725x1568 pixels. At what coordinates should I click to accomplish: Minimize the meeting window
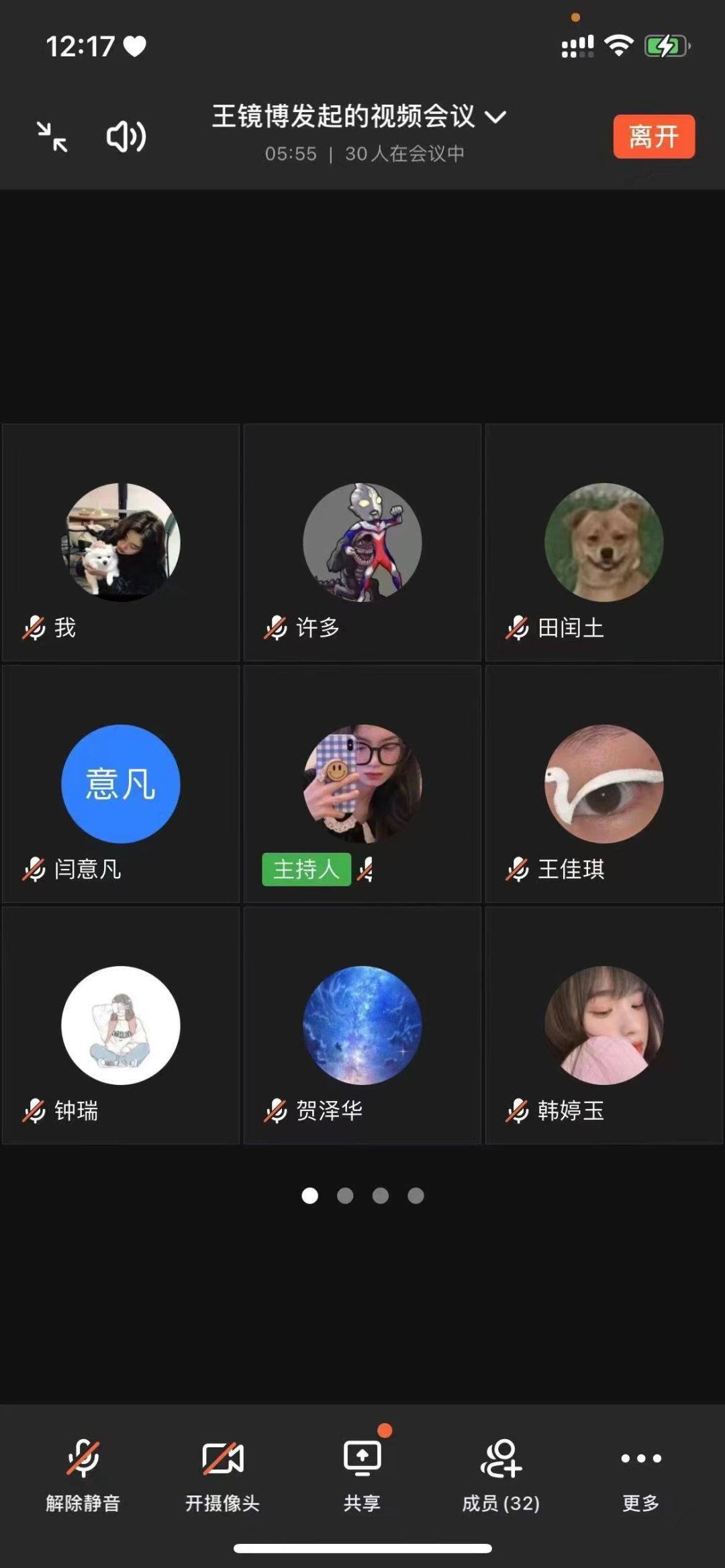point(52,136)
